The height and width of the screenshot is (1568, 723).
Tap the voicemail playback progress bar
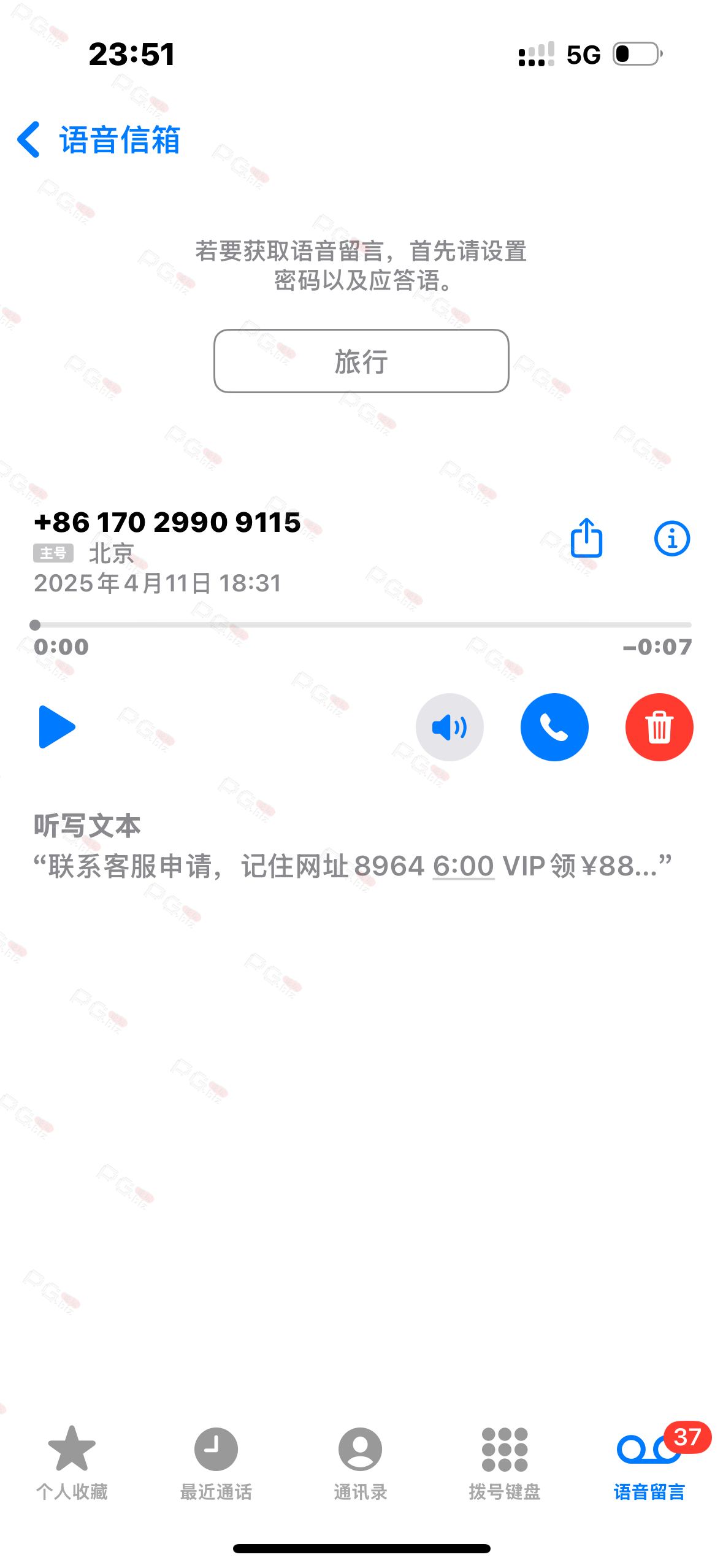click(x=361, y=625)
